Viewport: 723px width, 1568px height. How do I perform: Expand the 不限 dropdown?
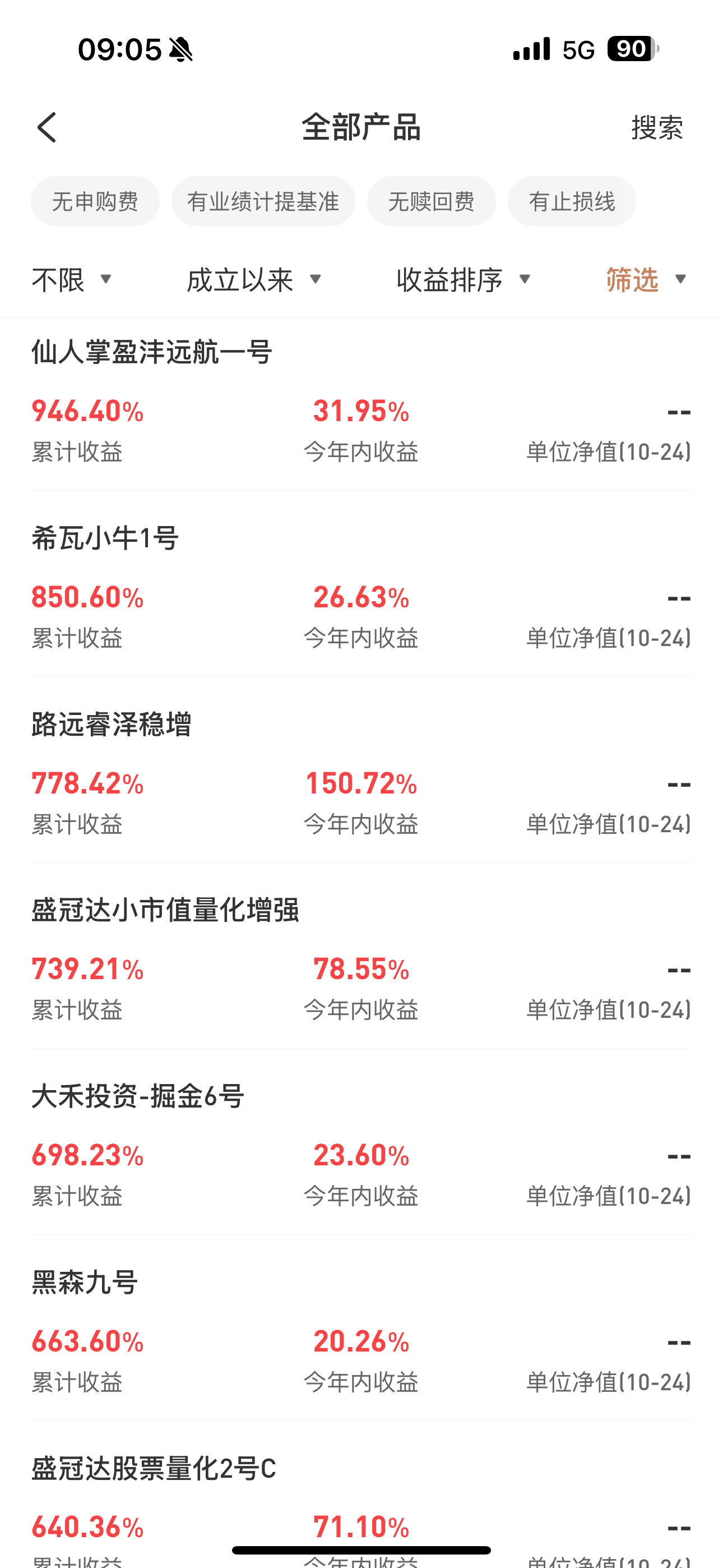[x=72, y=280]
